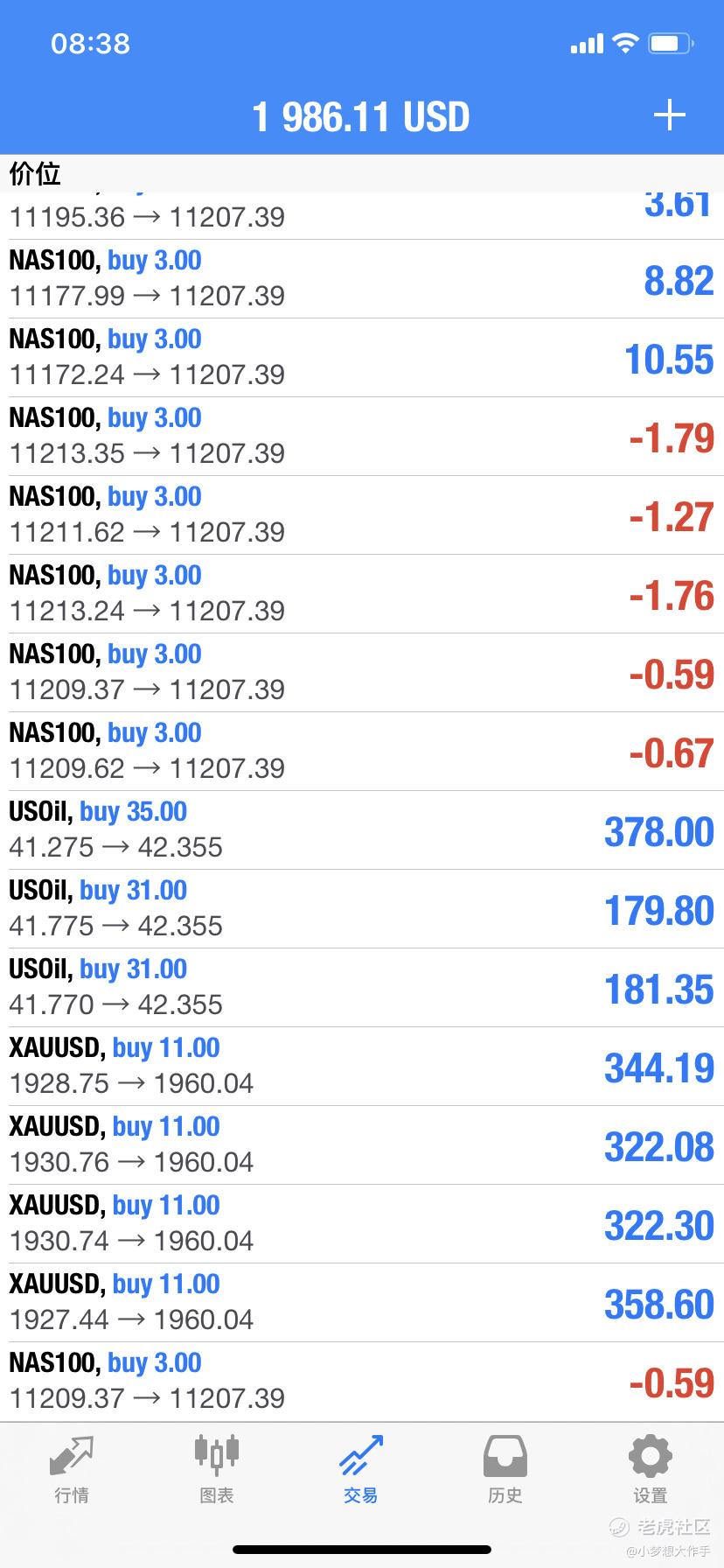The width and height of the screenshot is (724, 1568).
Task: Open NAS100 position with 8.82 profit
Action: tap(362, 279)
